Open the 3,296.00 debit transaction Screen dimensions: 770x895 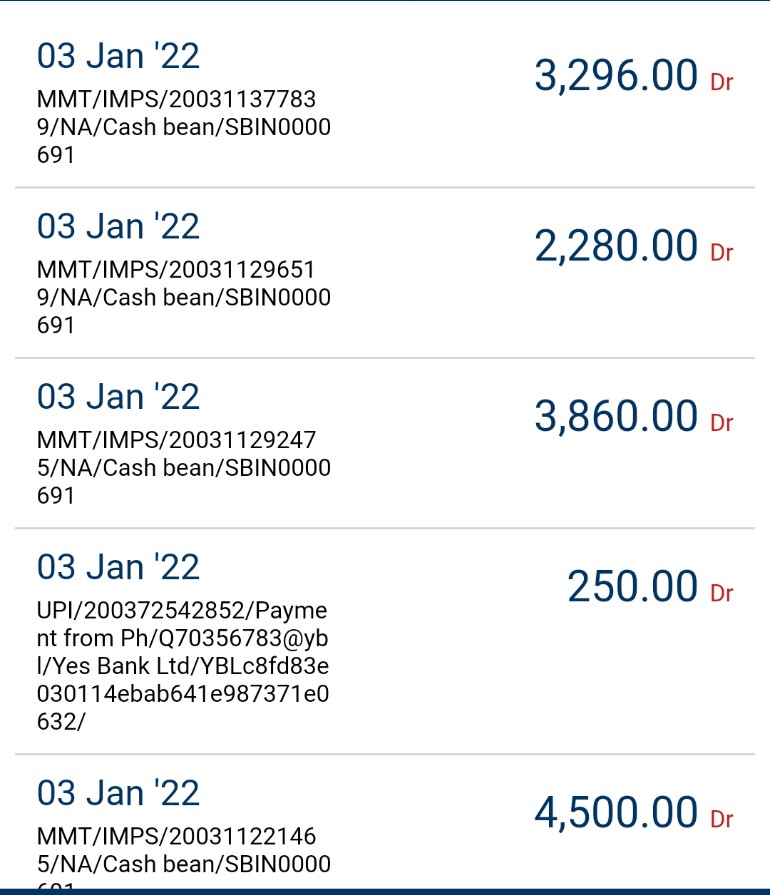coord(385,100)
